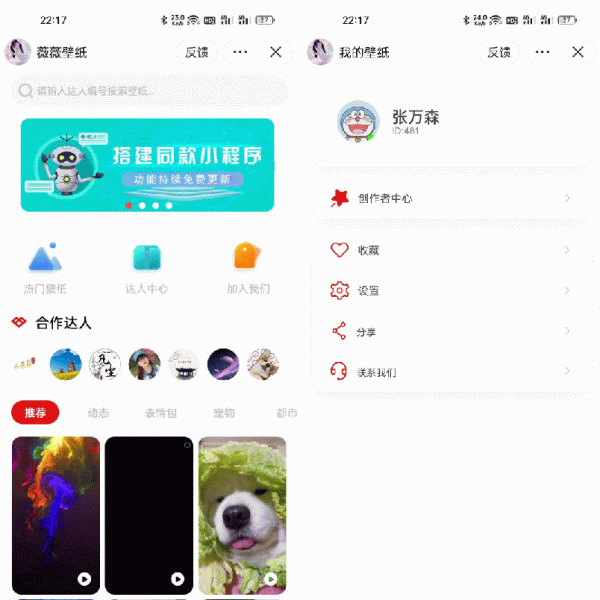Open 联系我们 row
Screen dimensions: 600x600
pos(450,371)
